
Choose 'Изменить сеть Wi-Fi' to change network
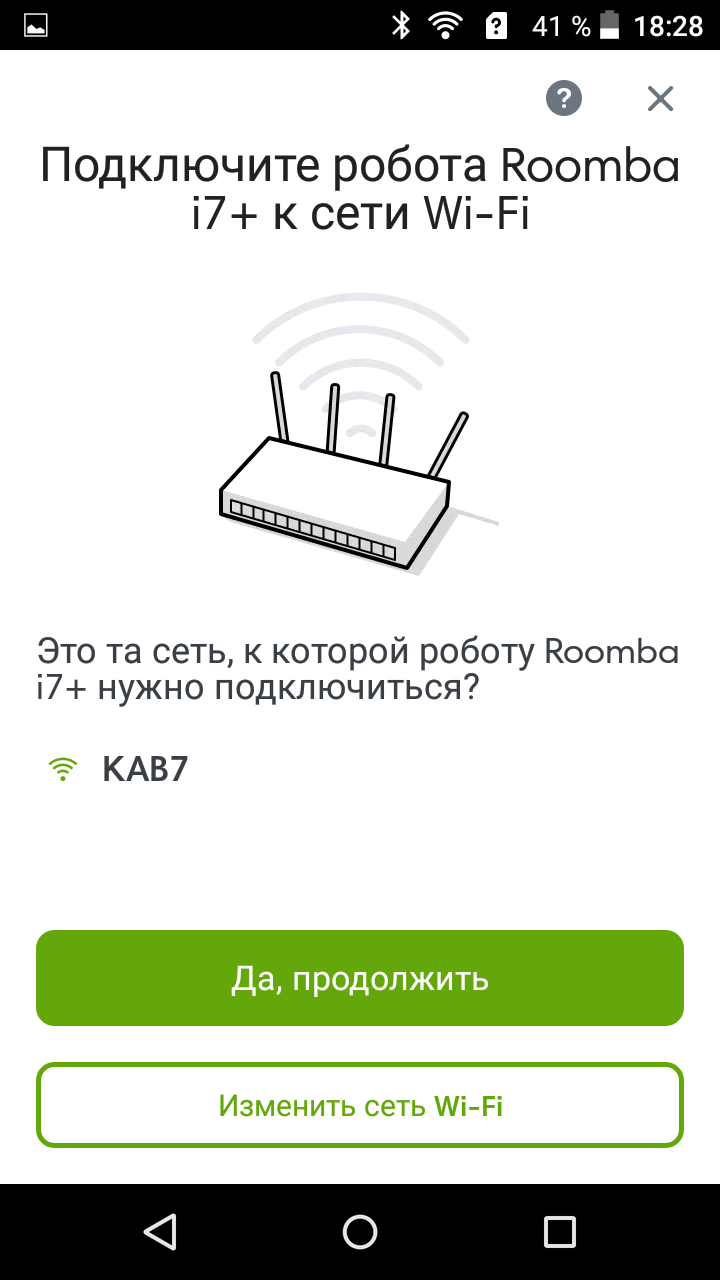(x=360, y=1105)
